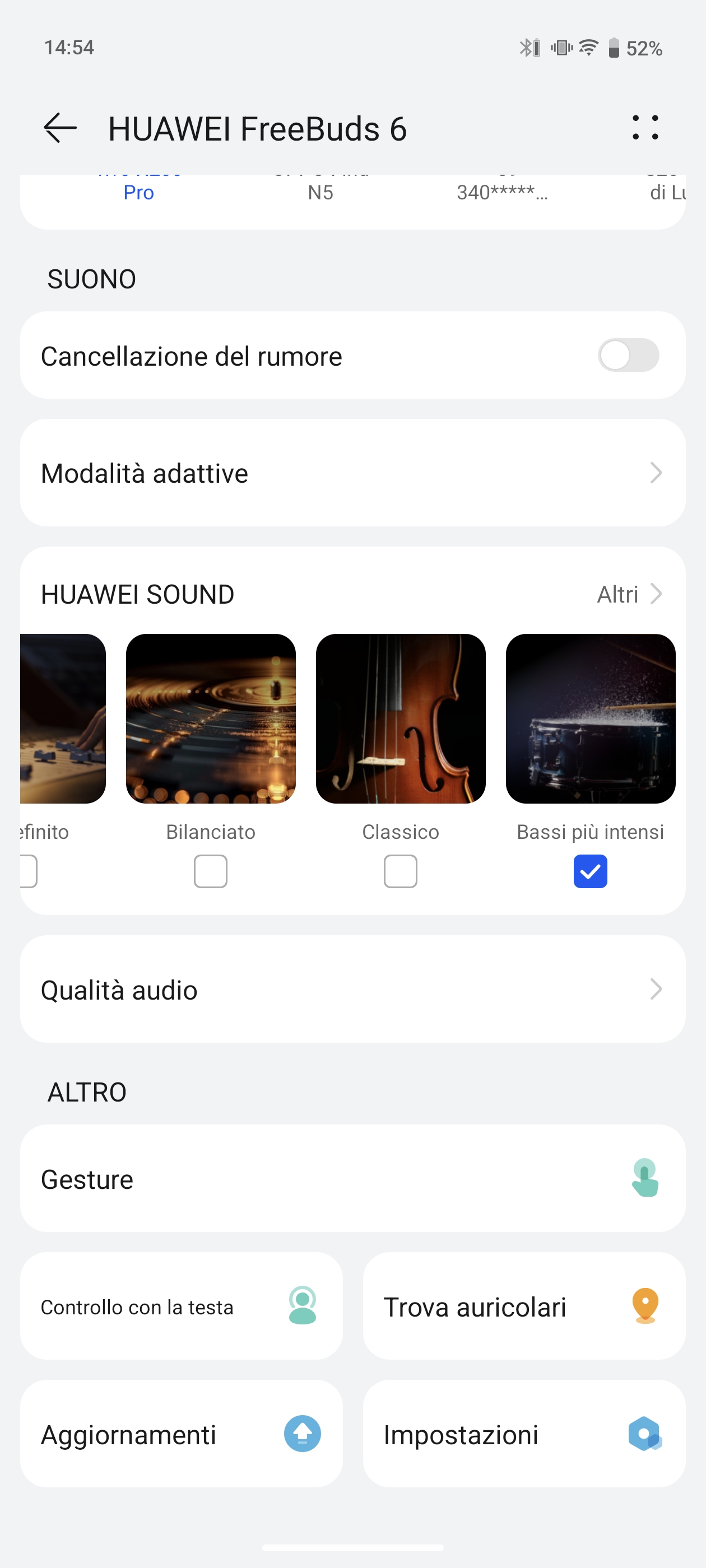This screenshot has width=706, height=1568.
Task: Open the four-dot overflow menu
Action: coord(645,128)
